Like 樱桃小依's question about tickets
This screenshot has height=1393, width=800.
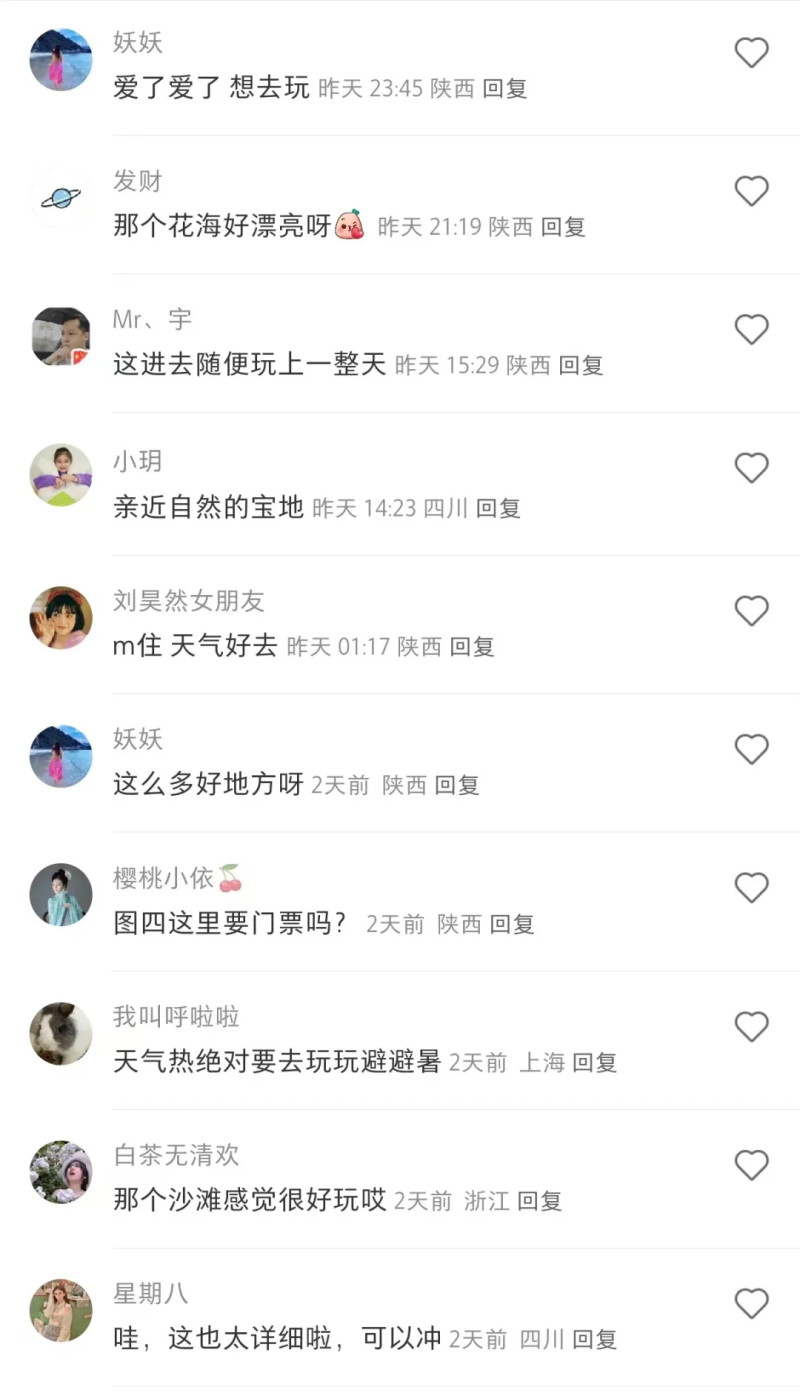pyautogui.click(x=751, y=888)
